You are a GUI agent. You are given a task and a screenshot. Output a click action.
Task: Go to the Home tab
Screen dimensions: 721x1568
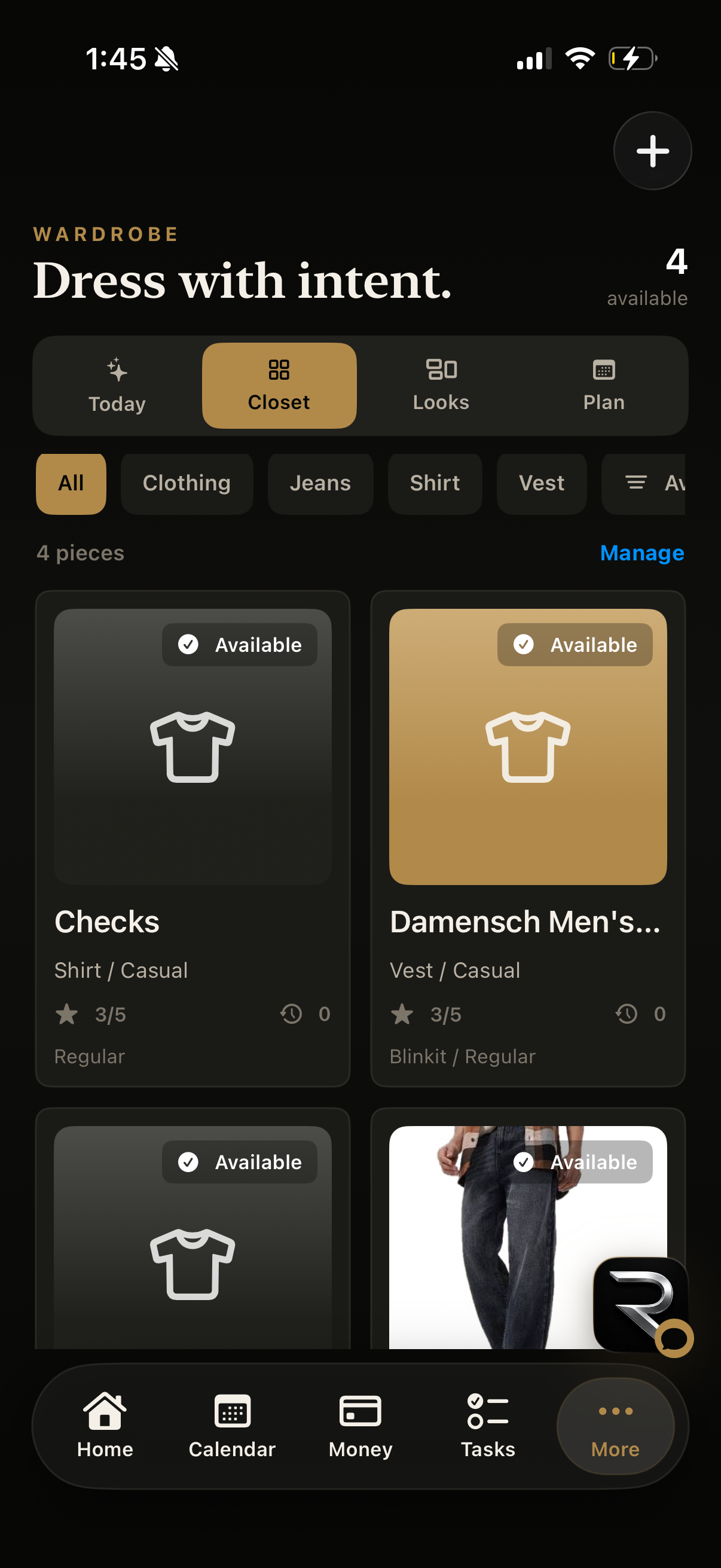click(x=105, y=1426)
